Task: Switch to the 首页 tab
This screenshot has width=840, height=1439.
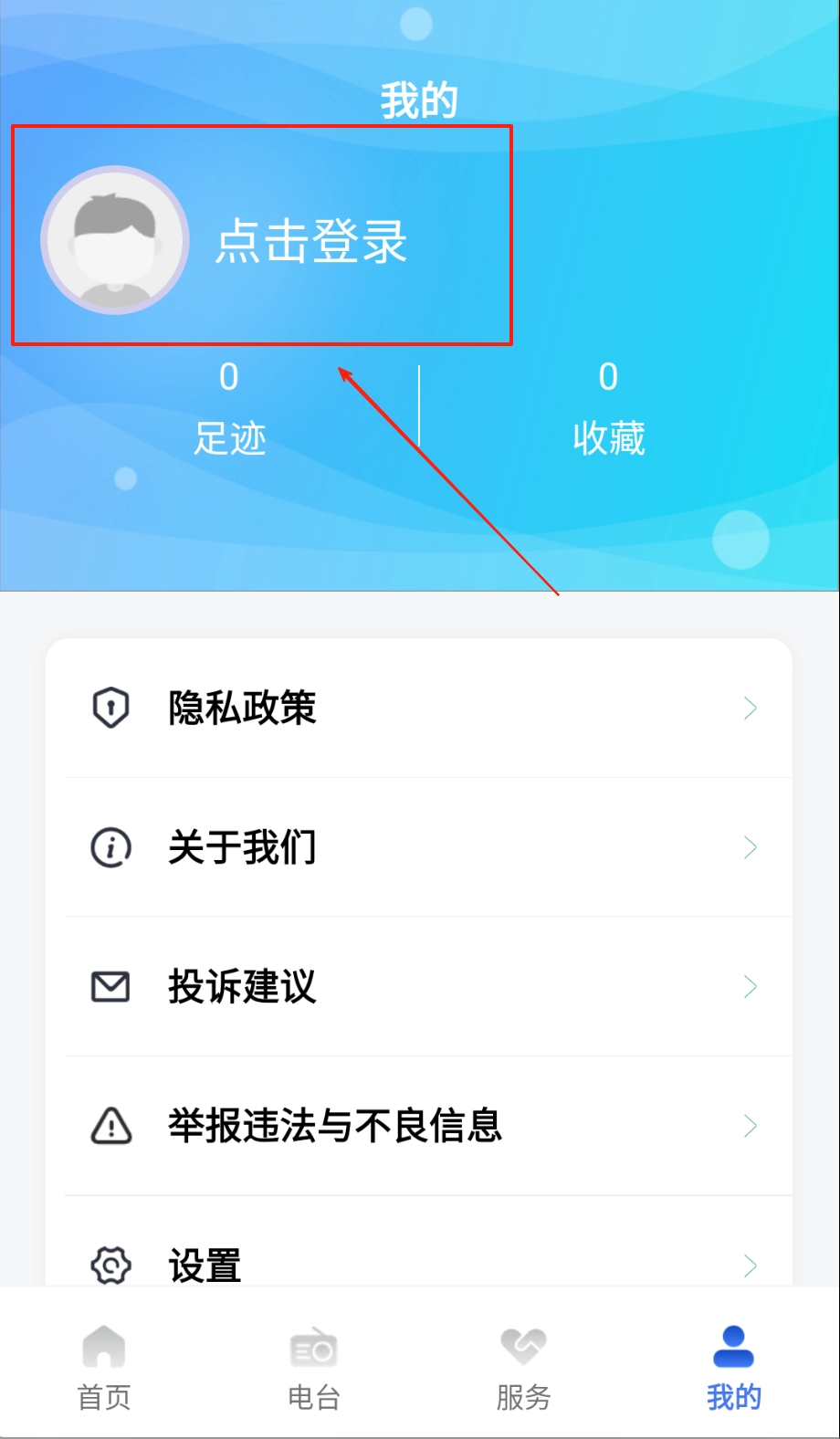Action: [104, 1367]
